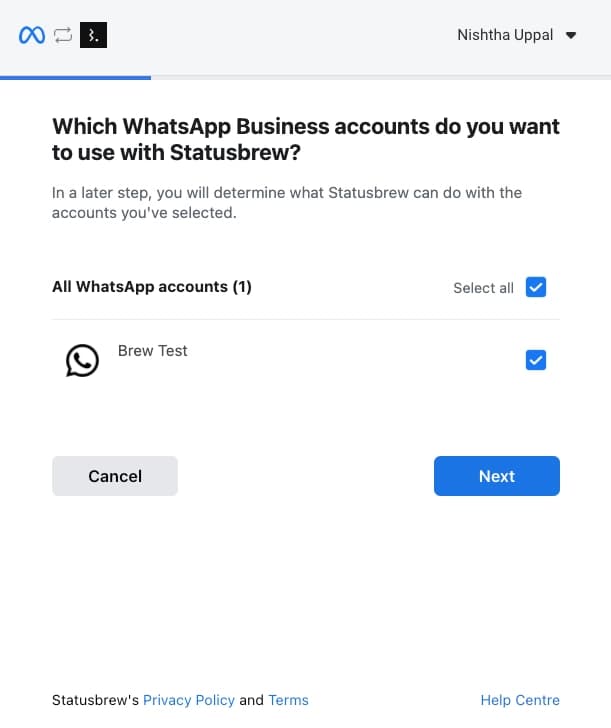611x728 pixels.
Task: Continue with the Next button
Action: [496, 476]
